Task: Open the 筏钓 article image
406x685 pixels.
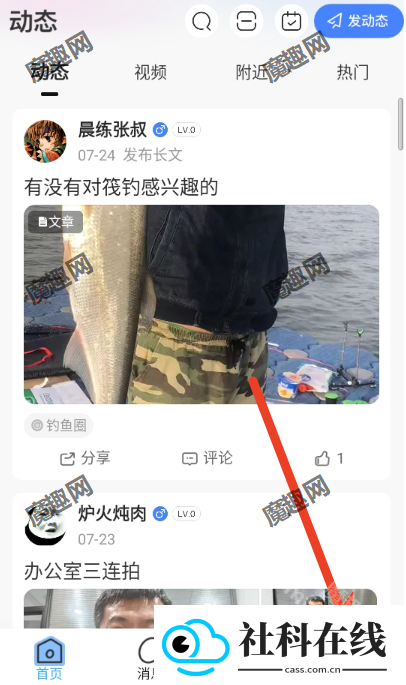Action: coord(201,304)
